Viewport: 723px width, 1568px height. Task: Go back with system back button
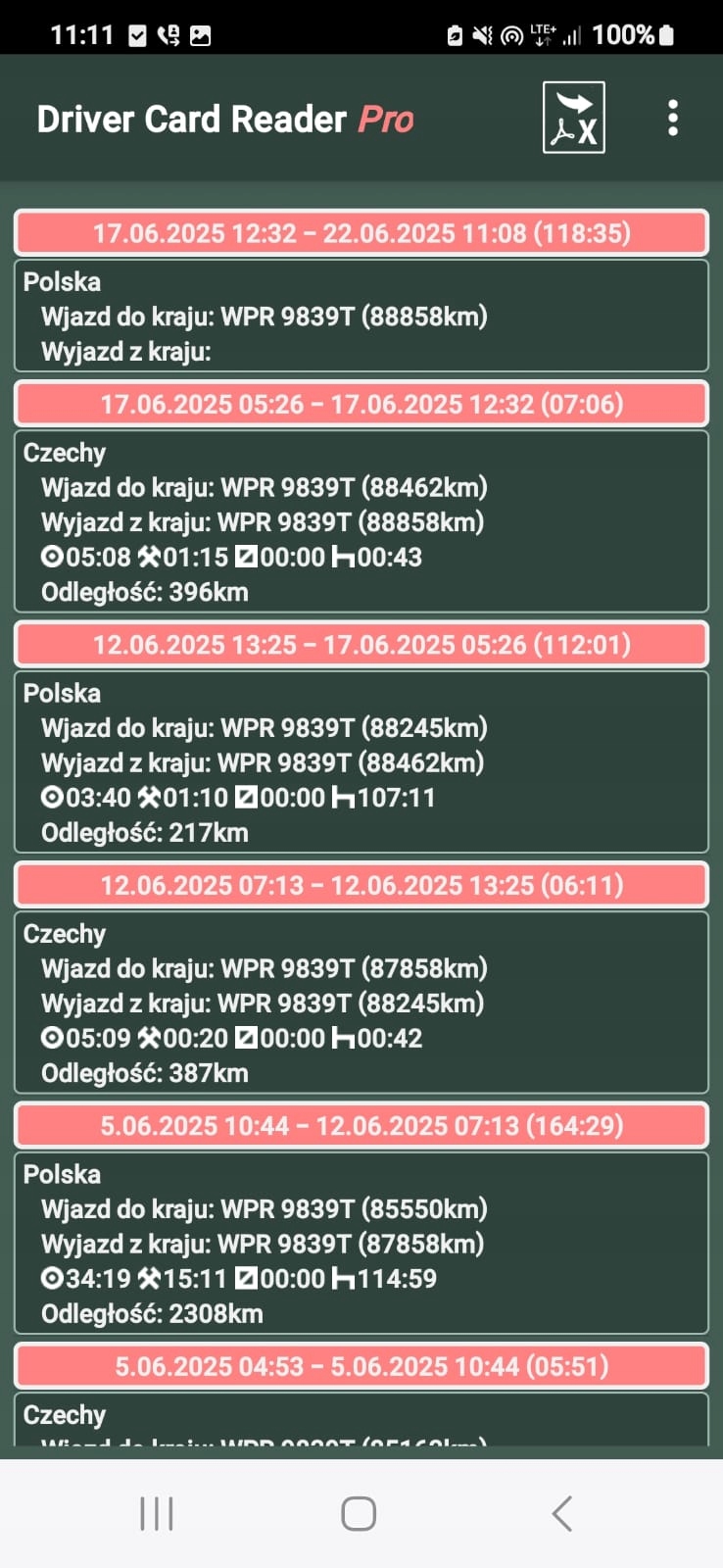[561, 1513]
